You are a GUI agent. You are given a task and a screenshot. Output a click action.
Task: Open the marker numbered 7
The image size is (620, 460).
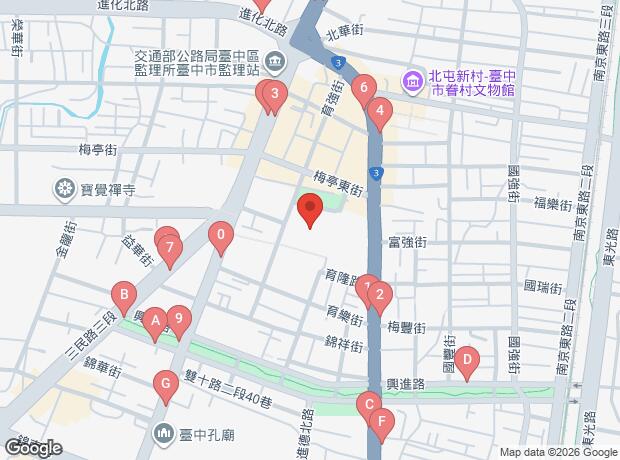click(x=171, y=249)
